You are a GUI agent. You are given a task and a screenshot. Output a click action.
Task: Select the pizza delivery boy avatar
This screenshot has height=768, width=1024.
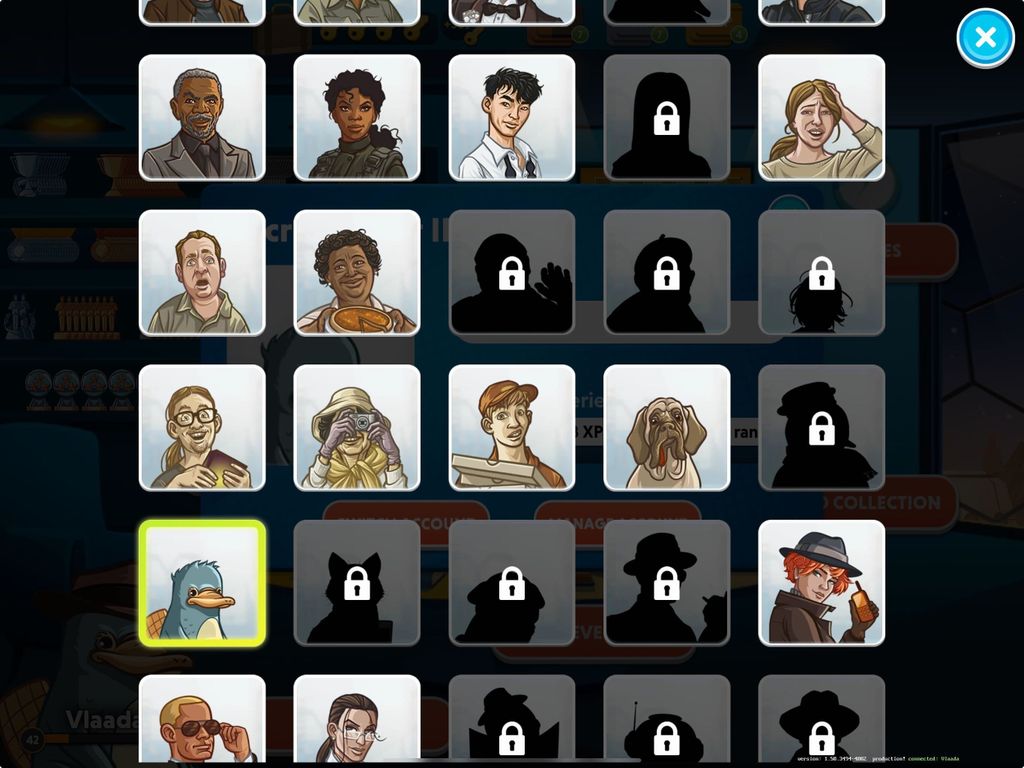[512, 428]
